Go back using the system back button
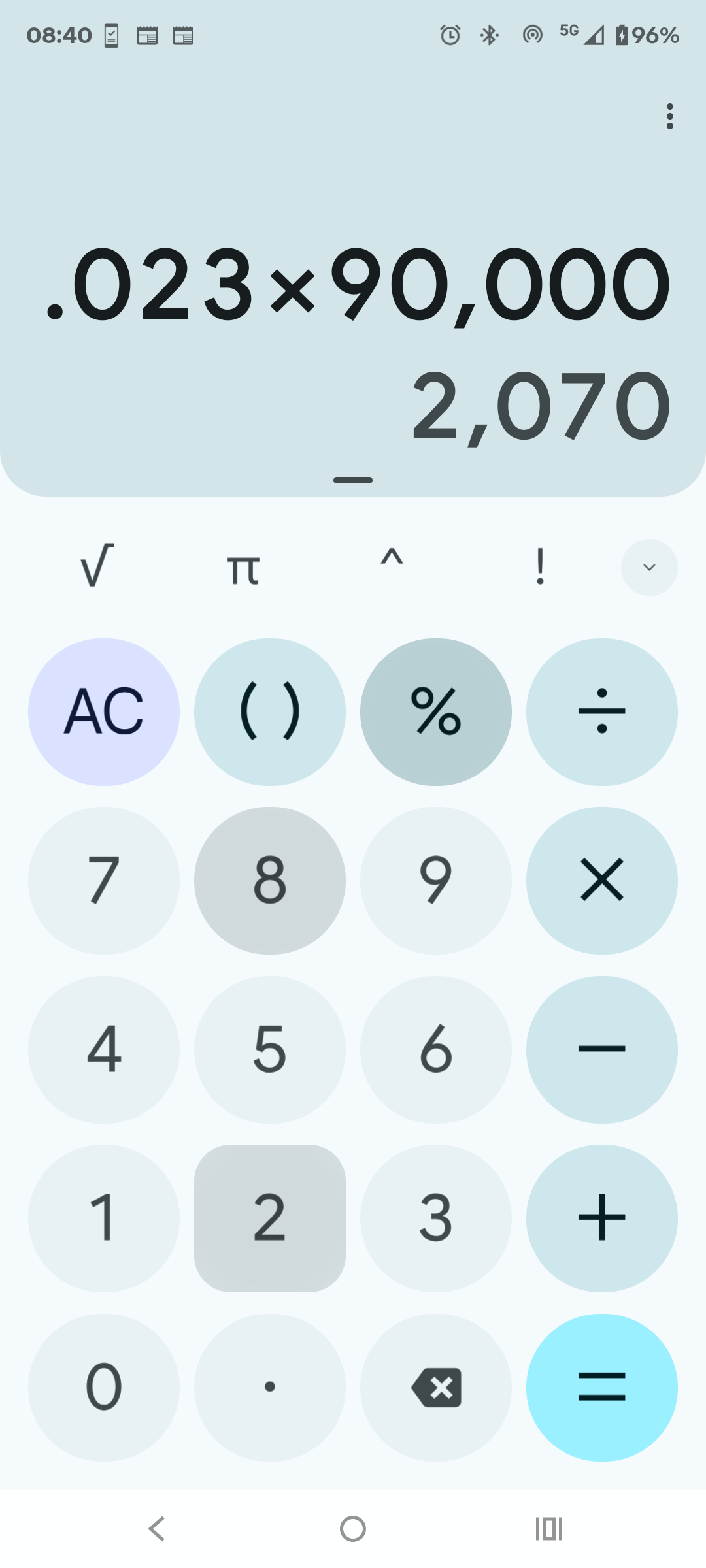 click(157, 1529)
